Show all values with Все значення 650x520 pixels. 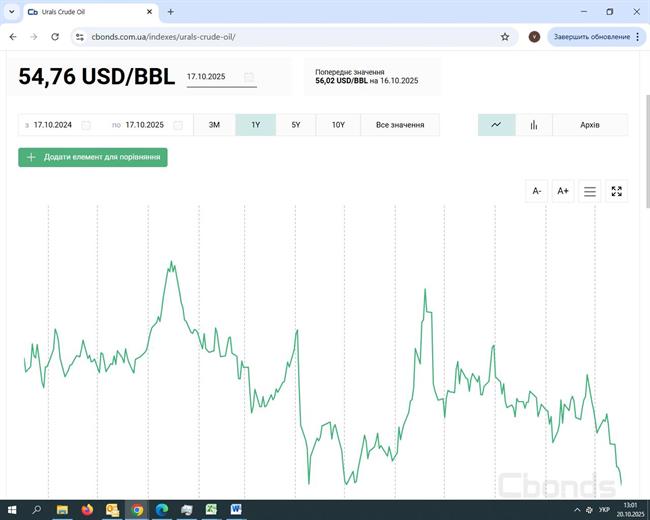(400, 125)
